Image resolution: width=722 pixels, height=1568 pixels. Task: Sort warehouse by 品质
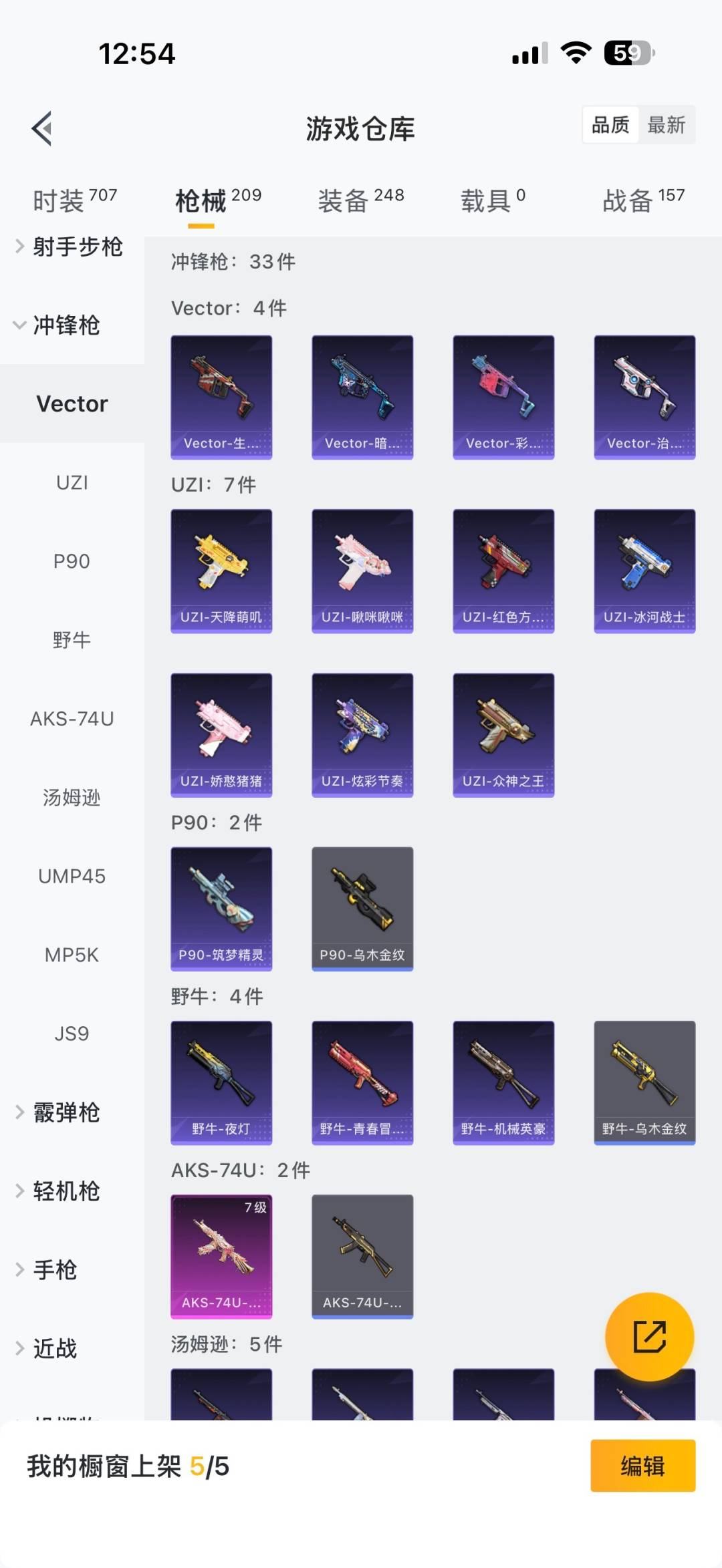click(610, 125)
